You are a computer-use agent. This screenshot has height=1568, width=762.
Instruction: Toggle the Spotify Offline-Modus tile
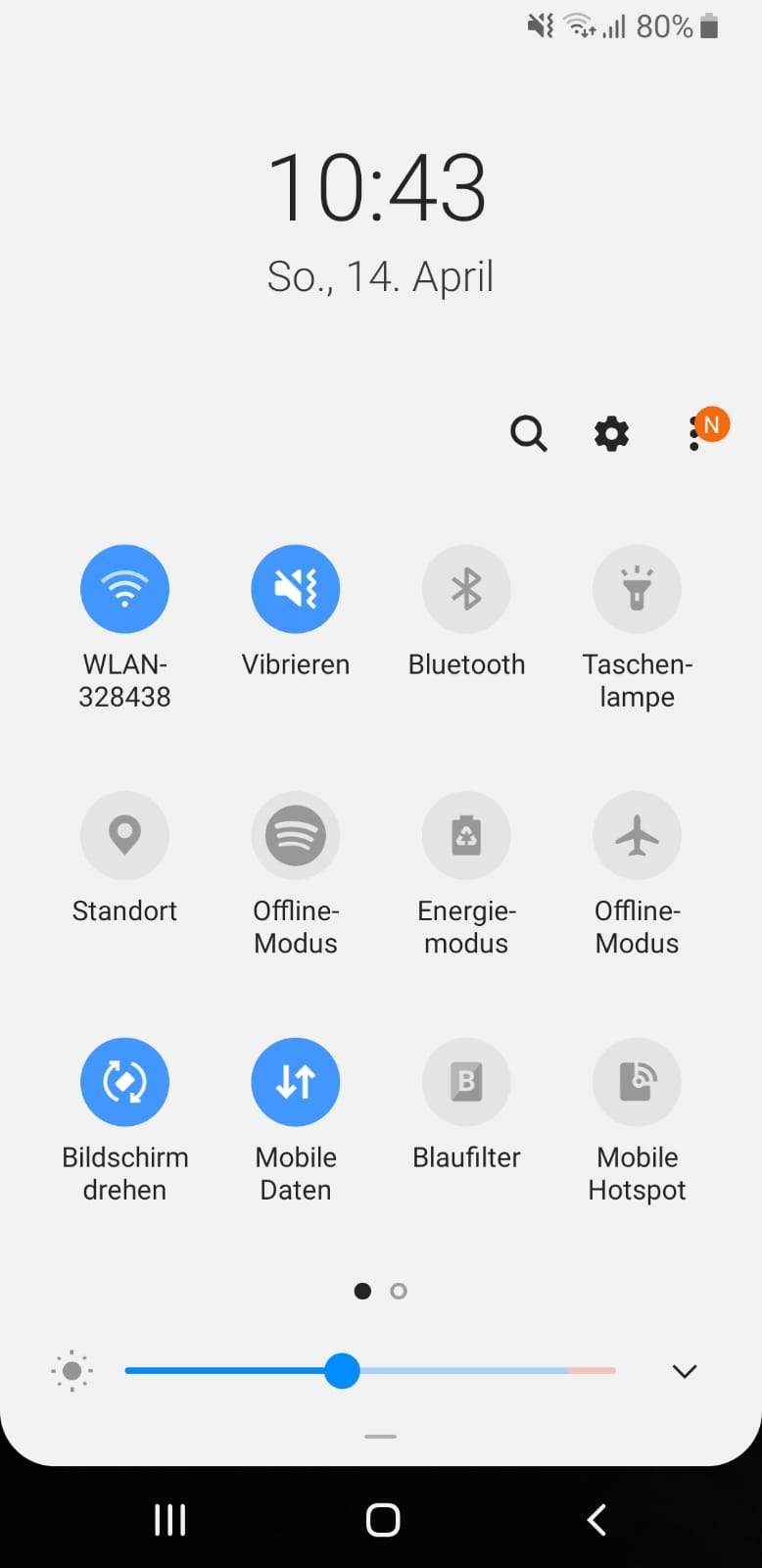tap(295, 835)
